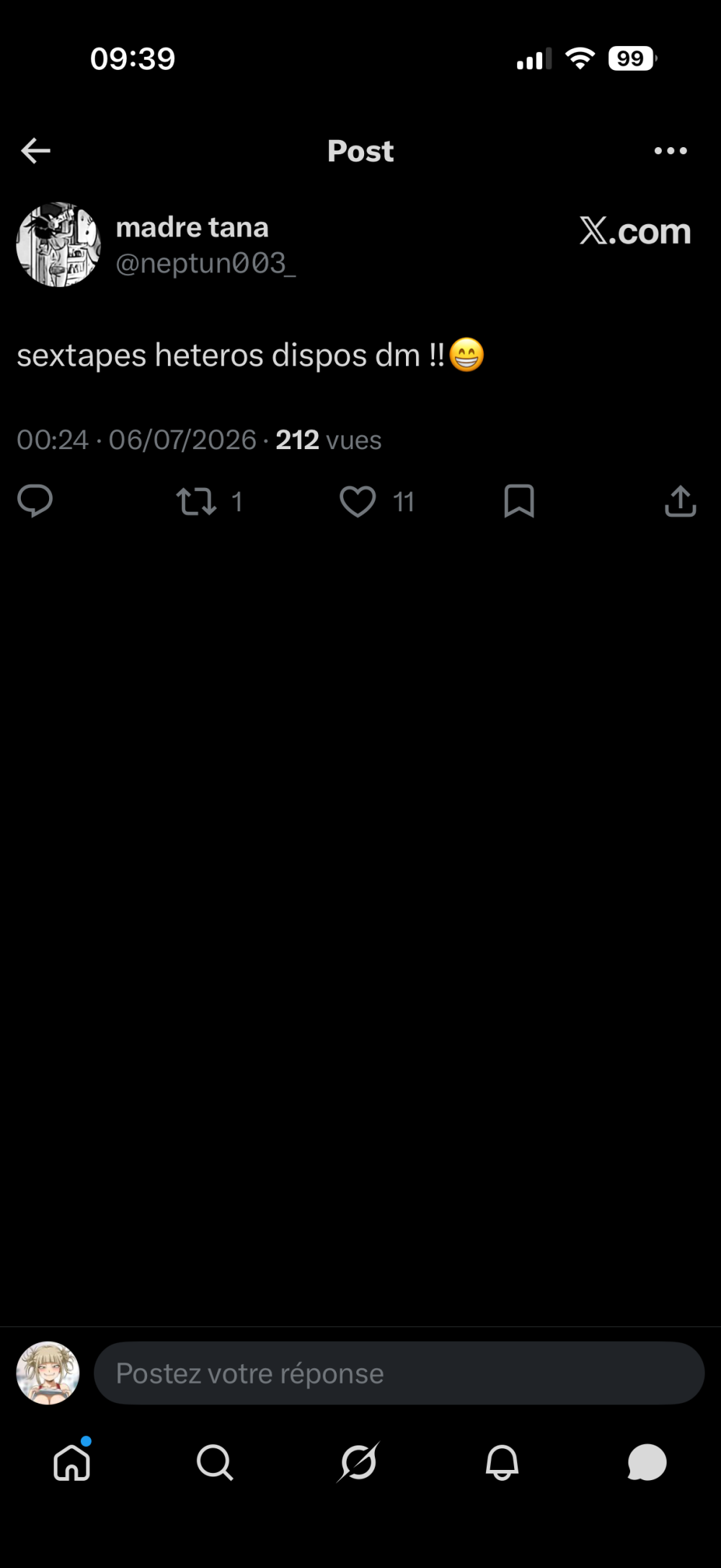The height and width of the screenshot is (1568, 721).
Task: Bookmark this post
Action: 519,501
